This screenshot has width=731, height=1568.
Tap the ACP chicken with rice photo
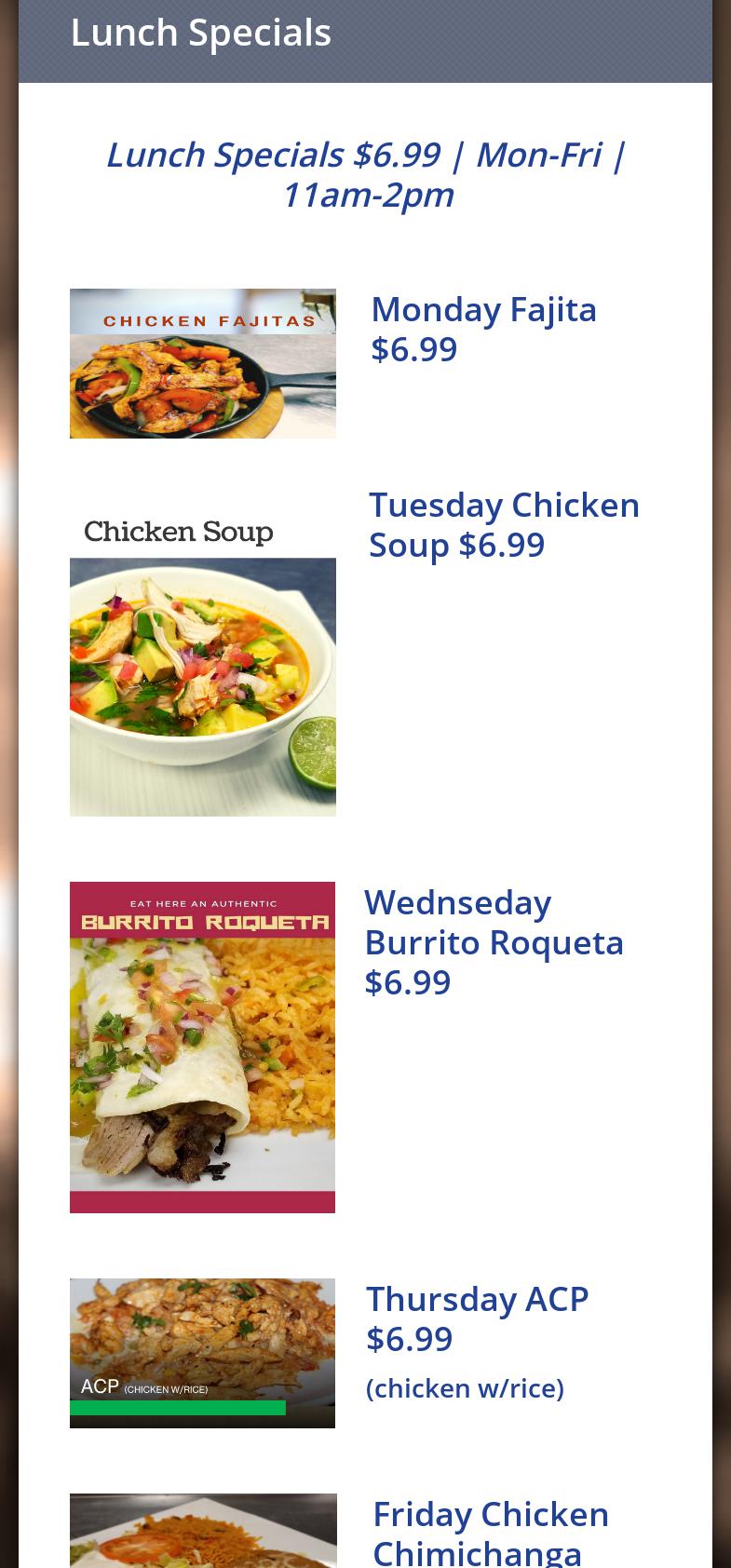[x=202, y=1352]
